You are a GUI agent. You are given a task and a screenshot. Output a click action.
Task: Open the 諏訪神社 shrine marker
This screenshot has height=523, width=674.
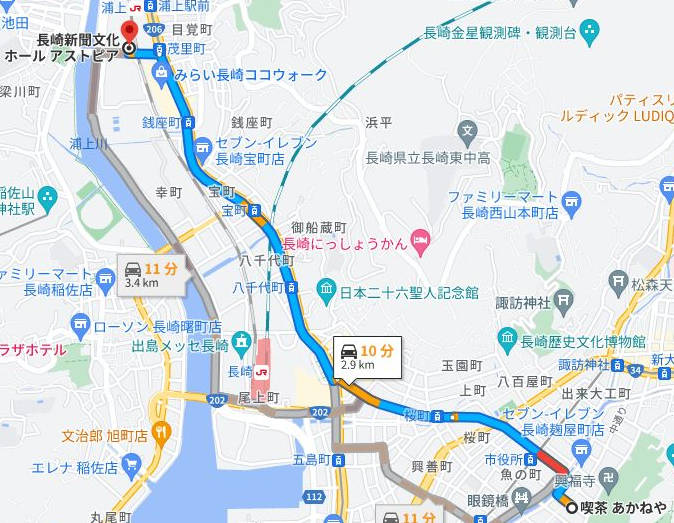coord(565,300)
